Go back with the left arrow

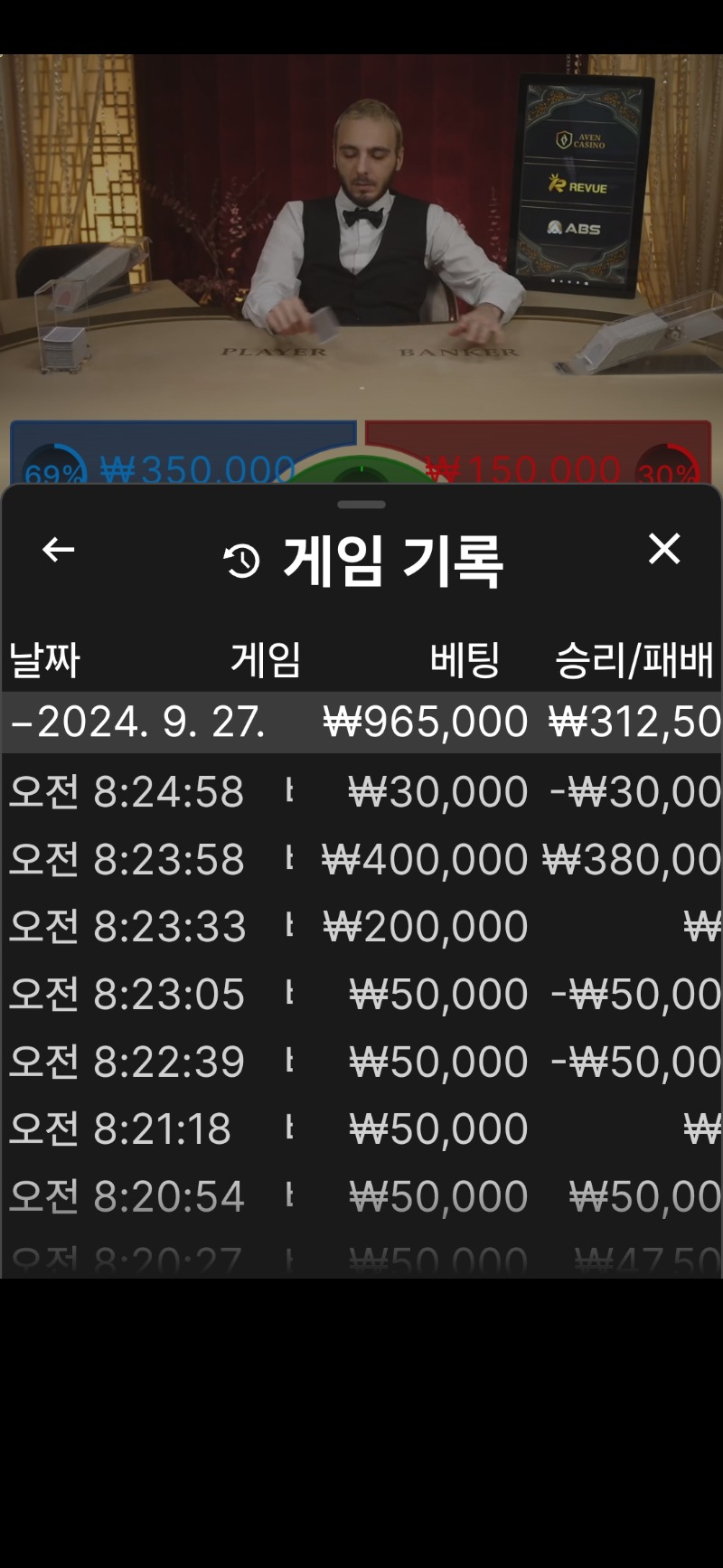click(59, 549)
